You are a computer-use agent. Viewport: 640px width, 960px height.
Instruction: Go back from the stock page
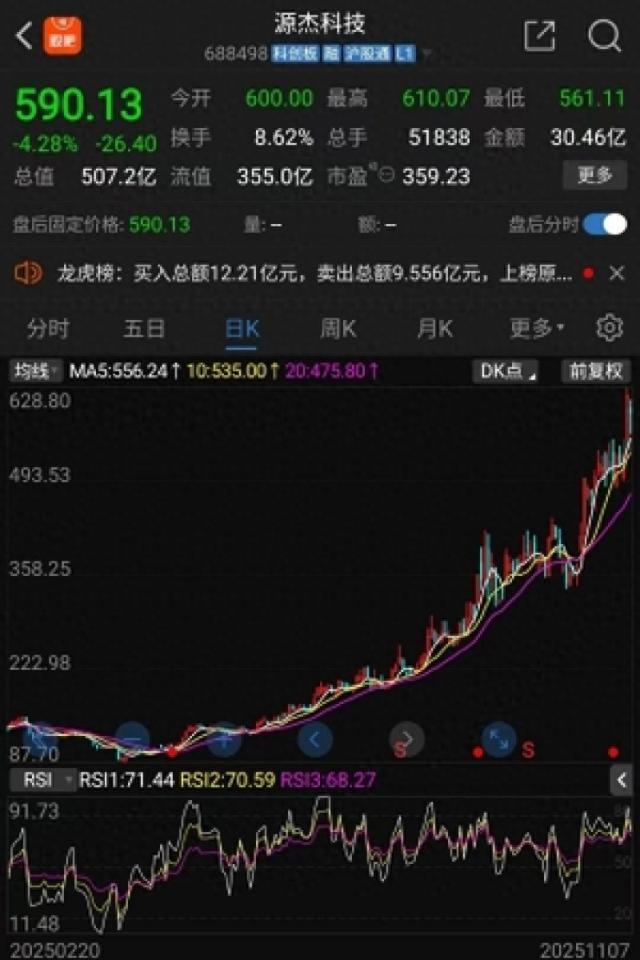(24, 37)
